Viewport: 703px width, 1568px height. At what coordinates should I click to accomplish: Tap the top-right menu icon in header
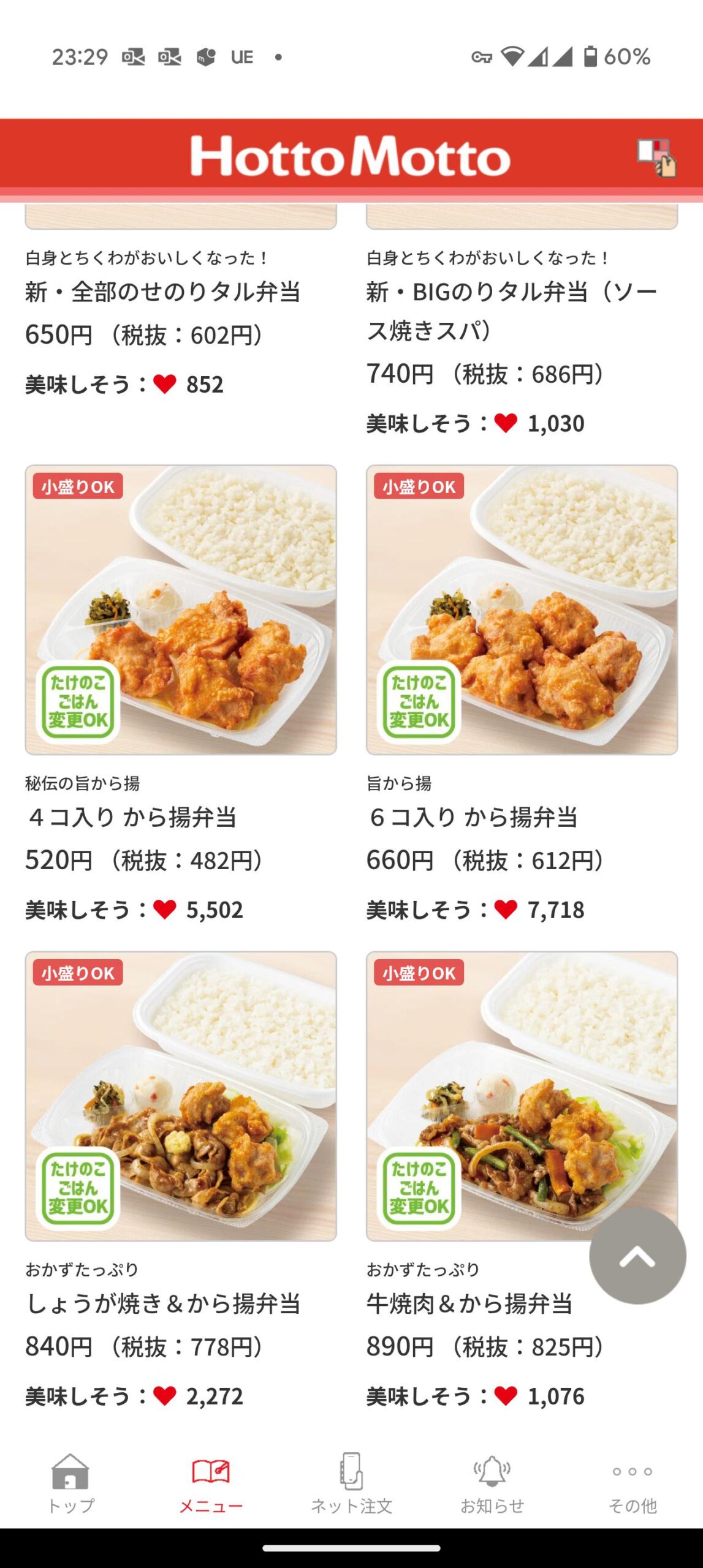click(x=656, y=157)
